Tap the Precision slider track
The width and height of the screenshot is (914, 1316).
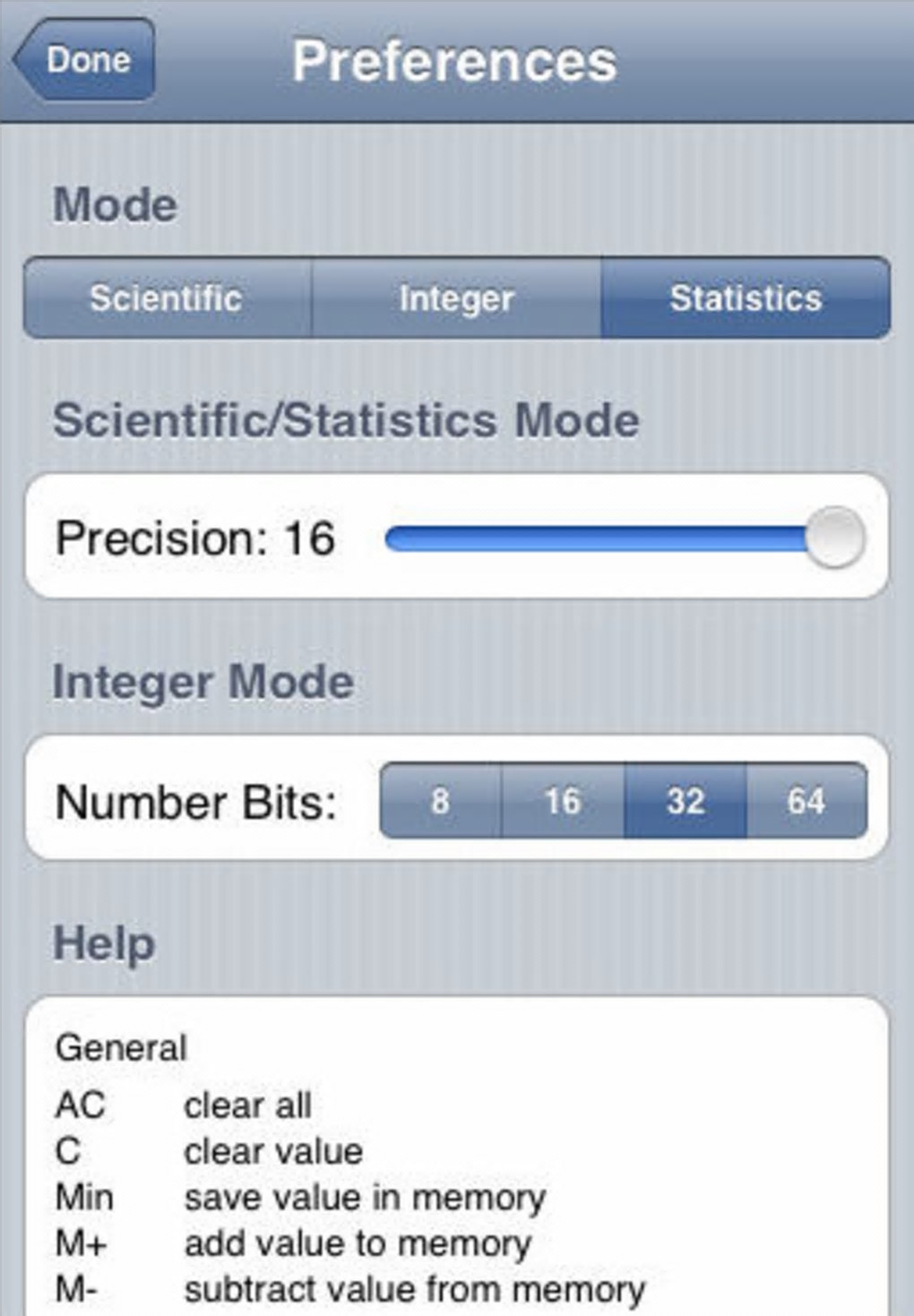[596, 538]
